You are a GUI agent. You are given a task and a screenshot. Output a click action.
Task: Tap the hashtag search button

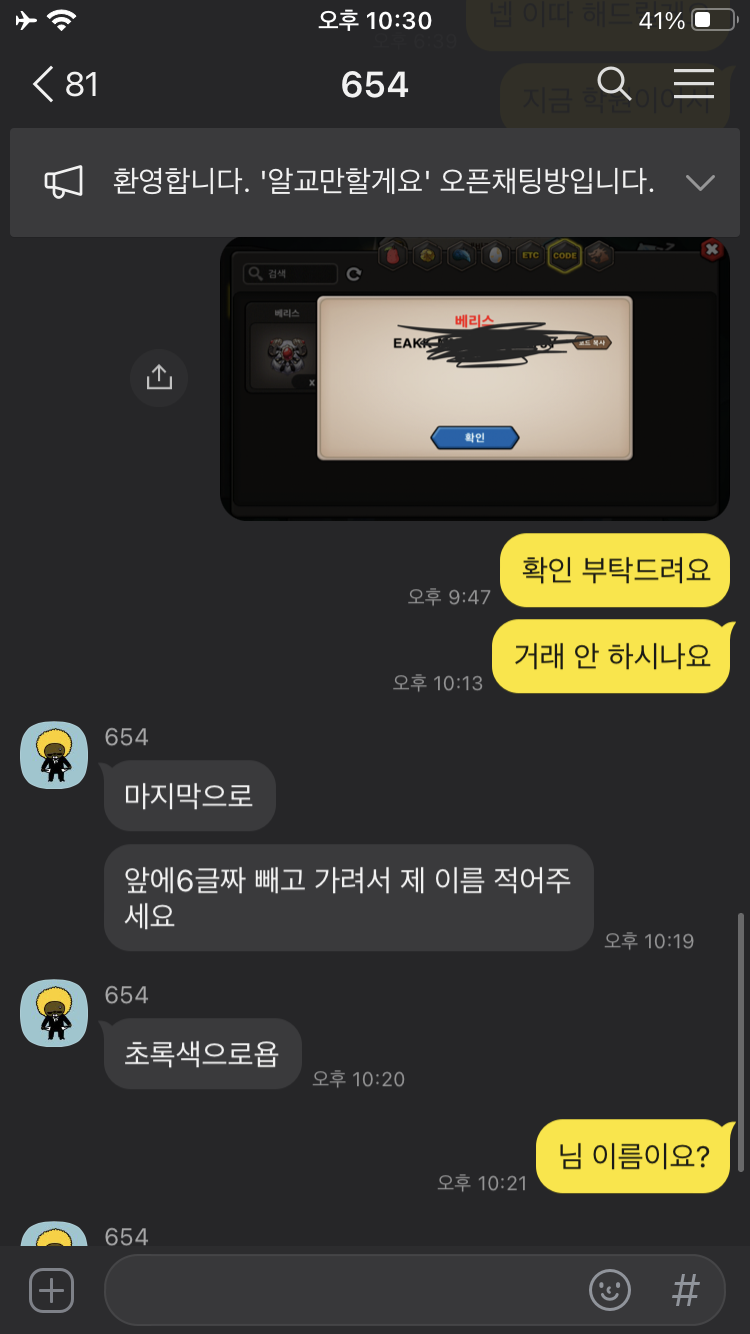click(685, 1290)
